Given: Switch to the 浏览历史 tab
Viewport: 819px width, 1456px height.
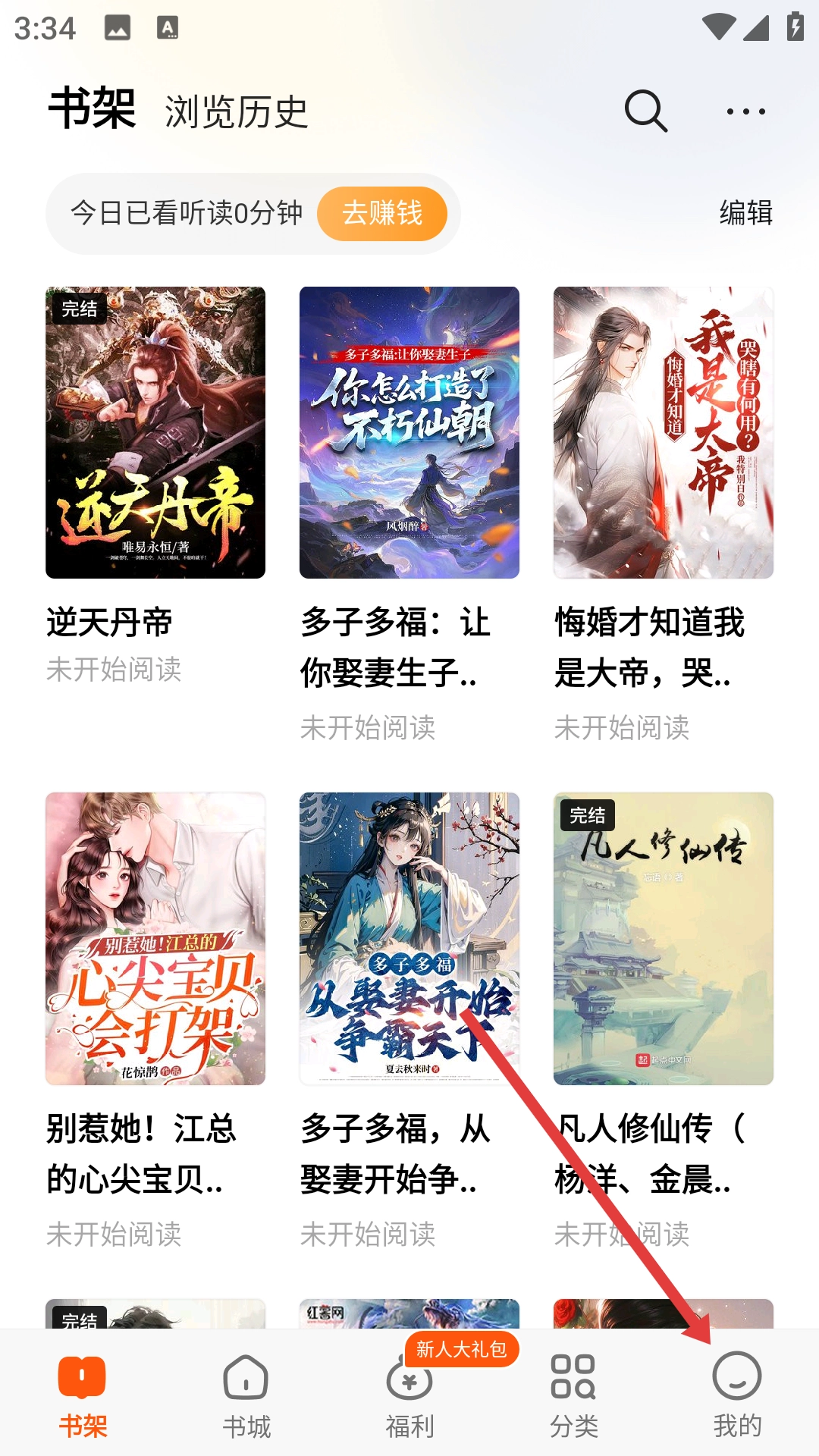Looking at the screenshot, I should coord(236,112).
